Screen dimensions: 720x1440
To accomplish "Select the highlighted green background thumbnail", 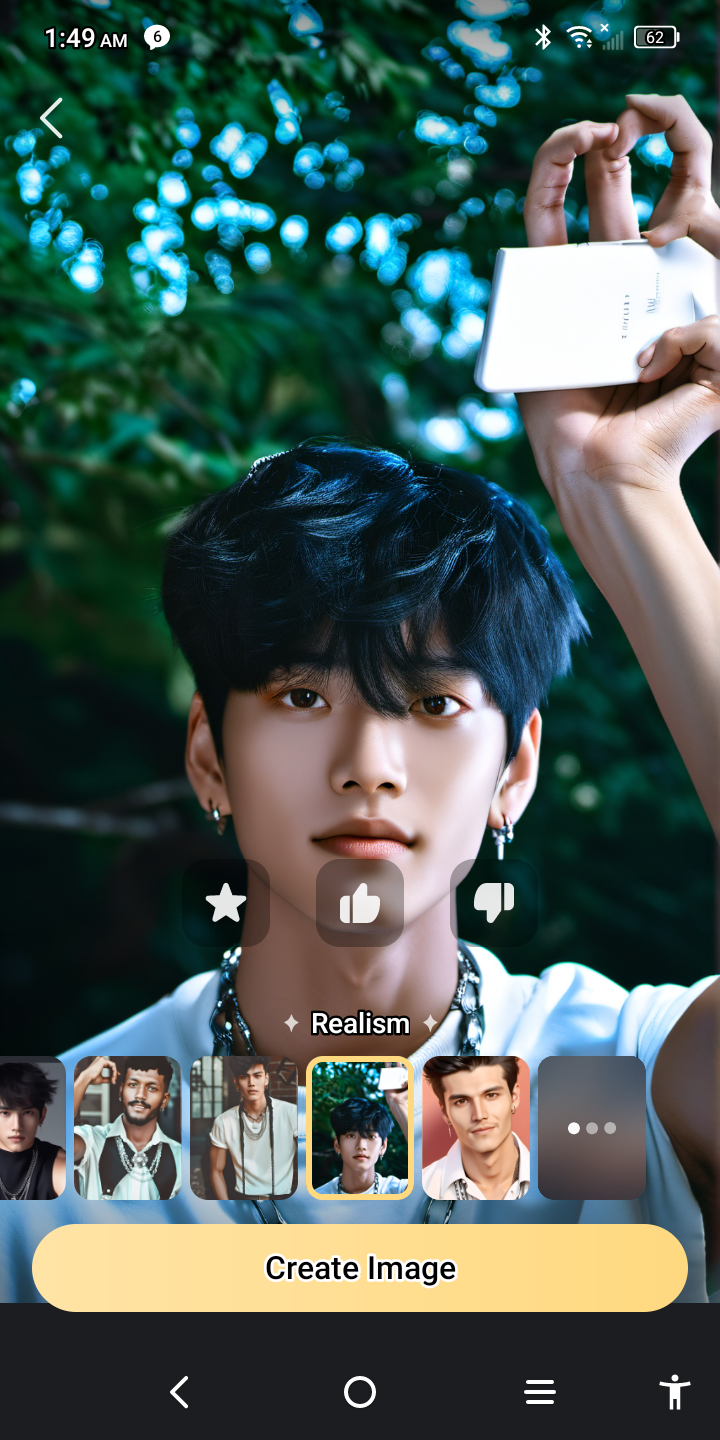I will 360,1128.
